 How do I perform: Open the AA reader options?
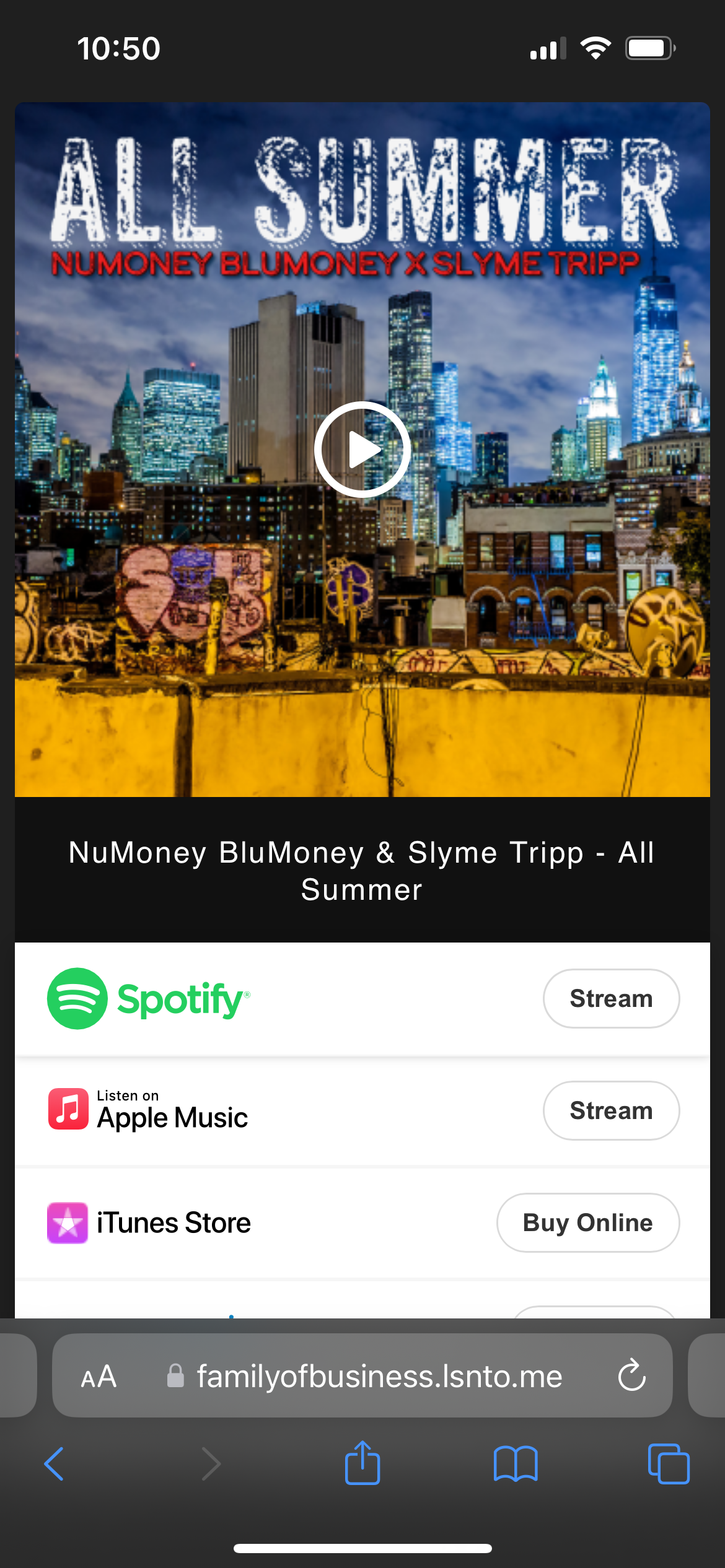[x=99, y=1376]
